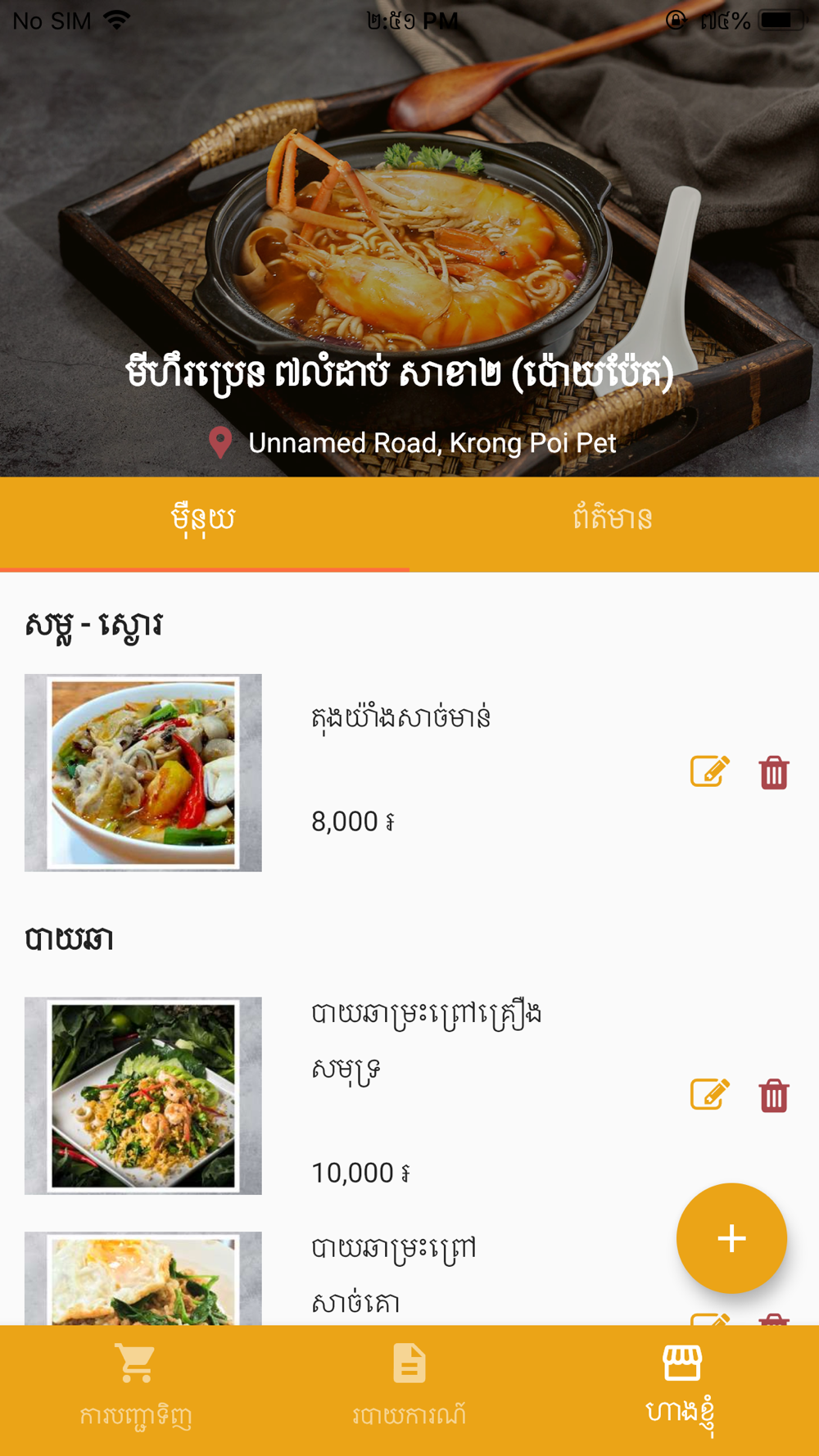819x1456 pixels.
Task: Switch to the ព័ត៌មាន tab
Action: coord(613,519)
